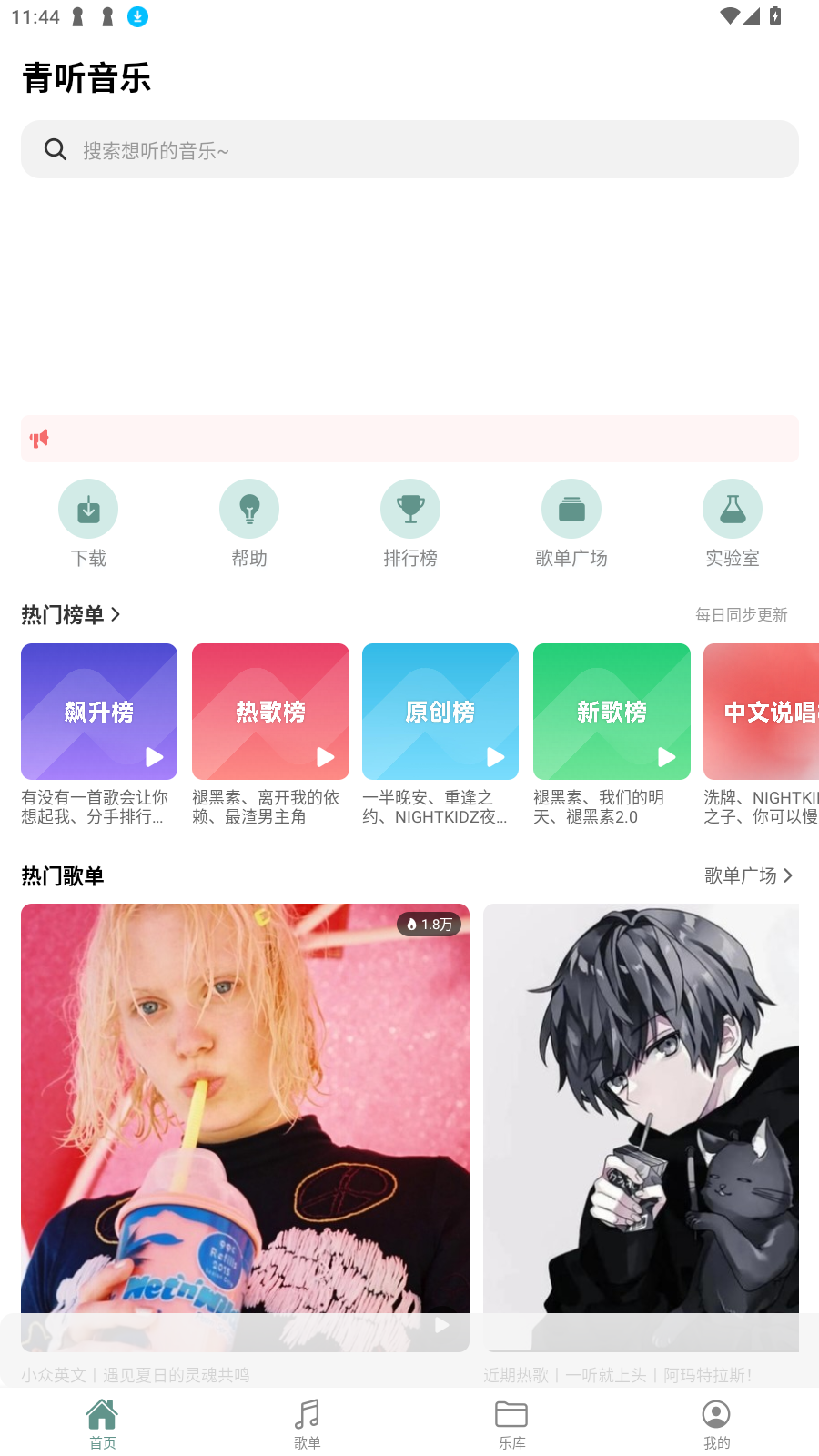Open the 原创榜 chart card
Screen dimensions: 819x1456
tap(440, 712)
